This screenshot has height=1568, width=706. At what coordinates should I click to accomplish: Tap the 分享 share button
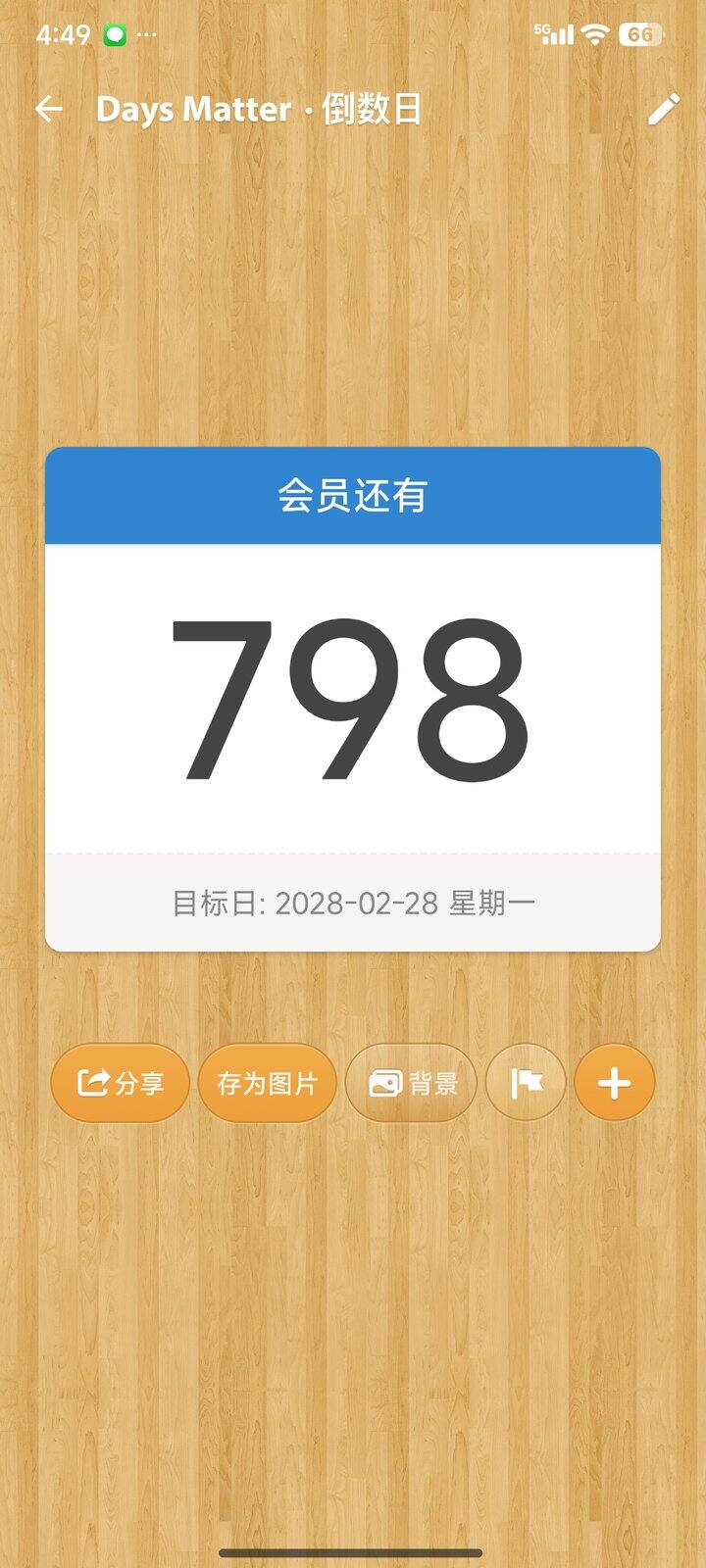click(120, 1083)
